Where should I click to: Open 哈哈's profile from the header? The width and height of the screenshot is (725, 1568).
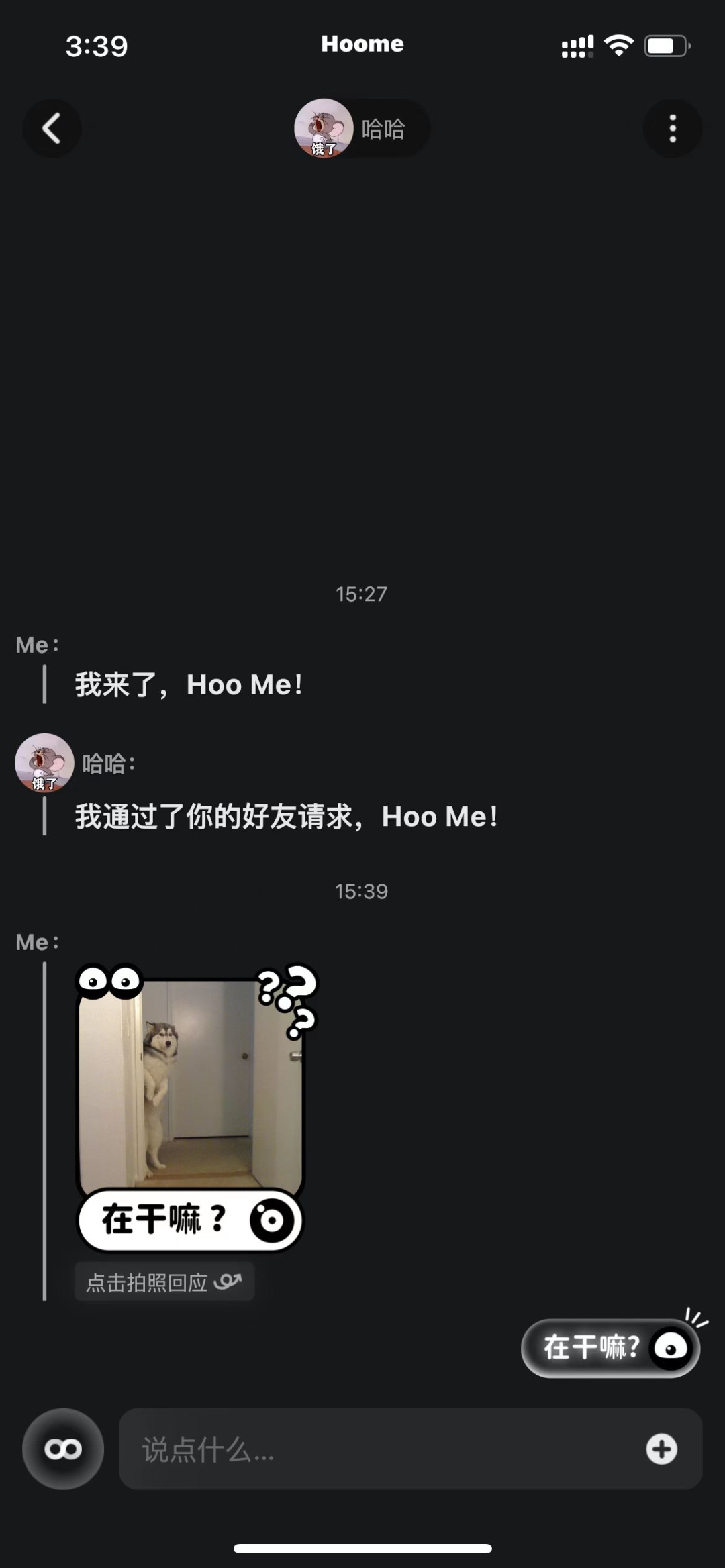pyautogui.click(x=361, y=128)
